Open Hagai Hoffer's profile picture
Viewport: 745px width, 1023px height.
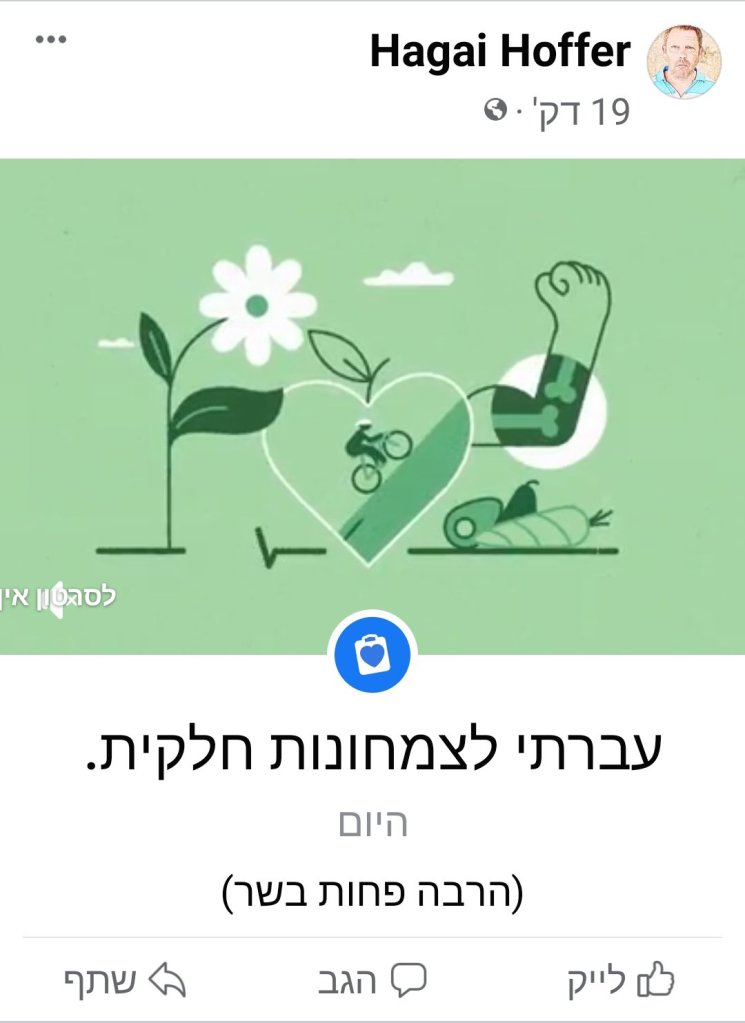click(x=684, y=62)
